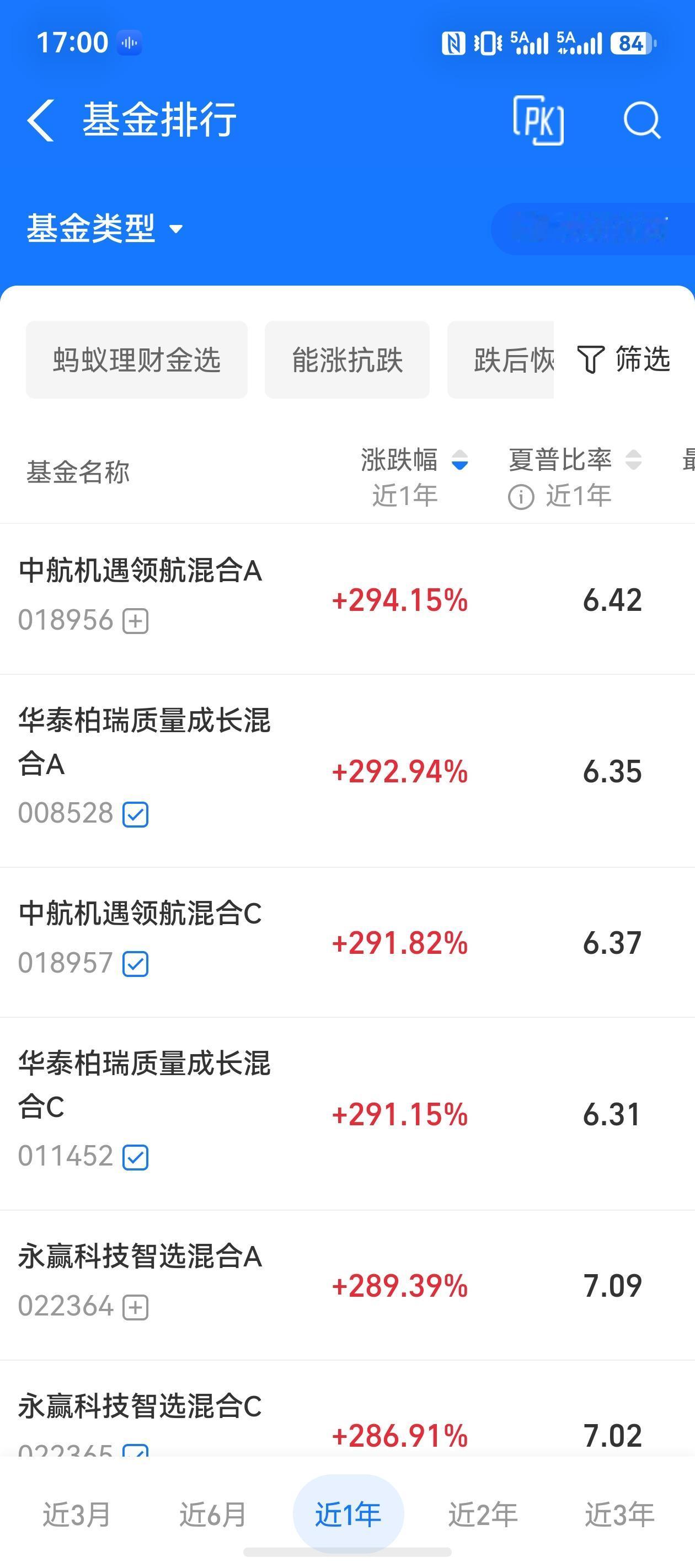
Task: Uncheck fund 018957's selection checkbox
Action: pos(136,964)
